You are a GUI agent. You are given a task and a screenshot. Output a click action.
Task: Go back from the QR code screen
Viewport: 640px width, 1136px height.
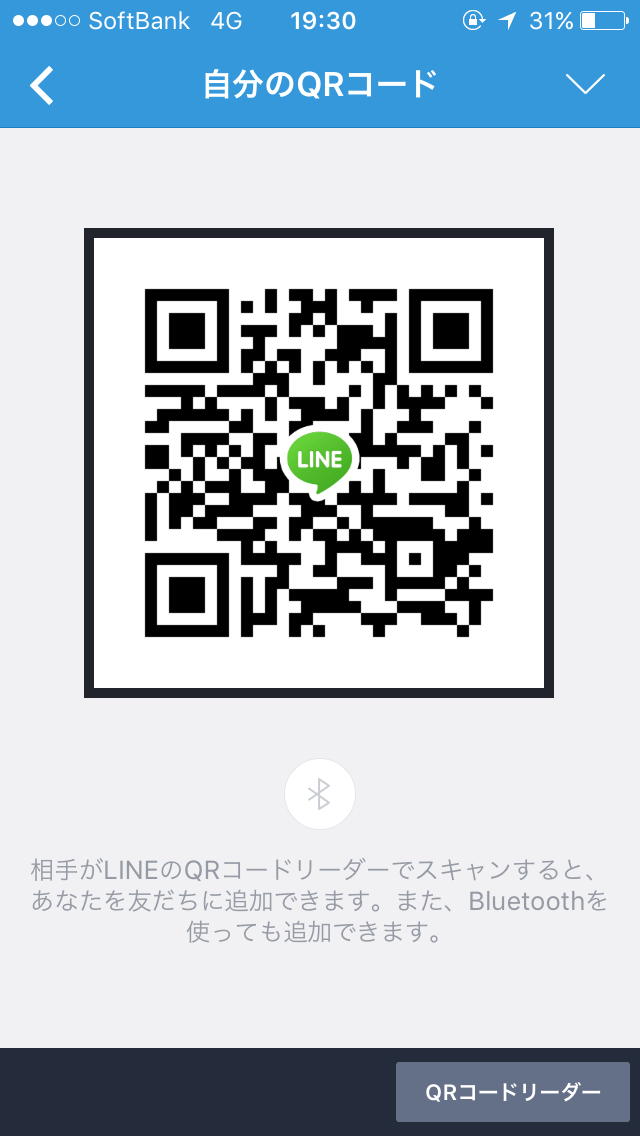click(42, 86)
